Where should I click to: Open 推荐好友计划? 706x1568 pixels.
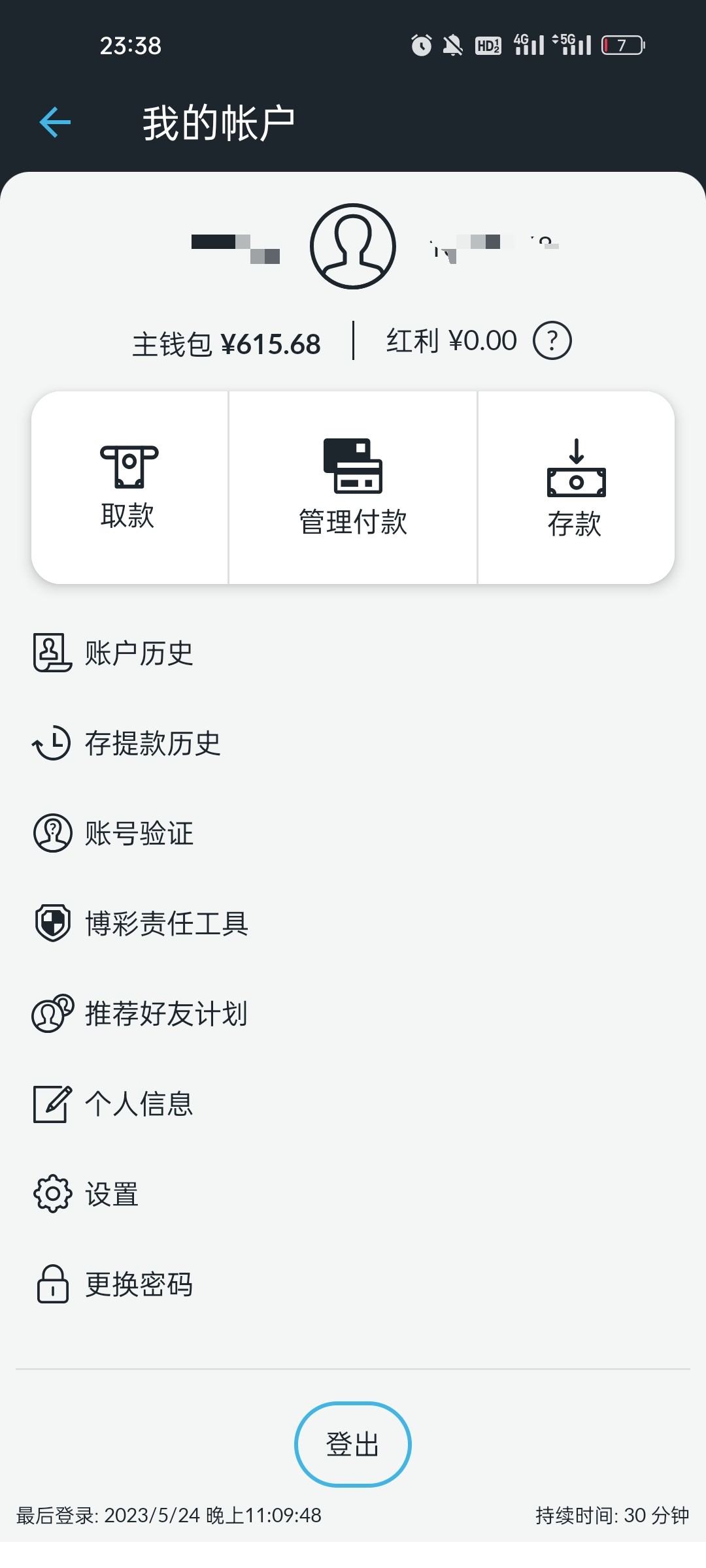[166, 1013]
